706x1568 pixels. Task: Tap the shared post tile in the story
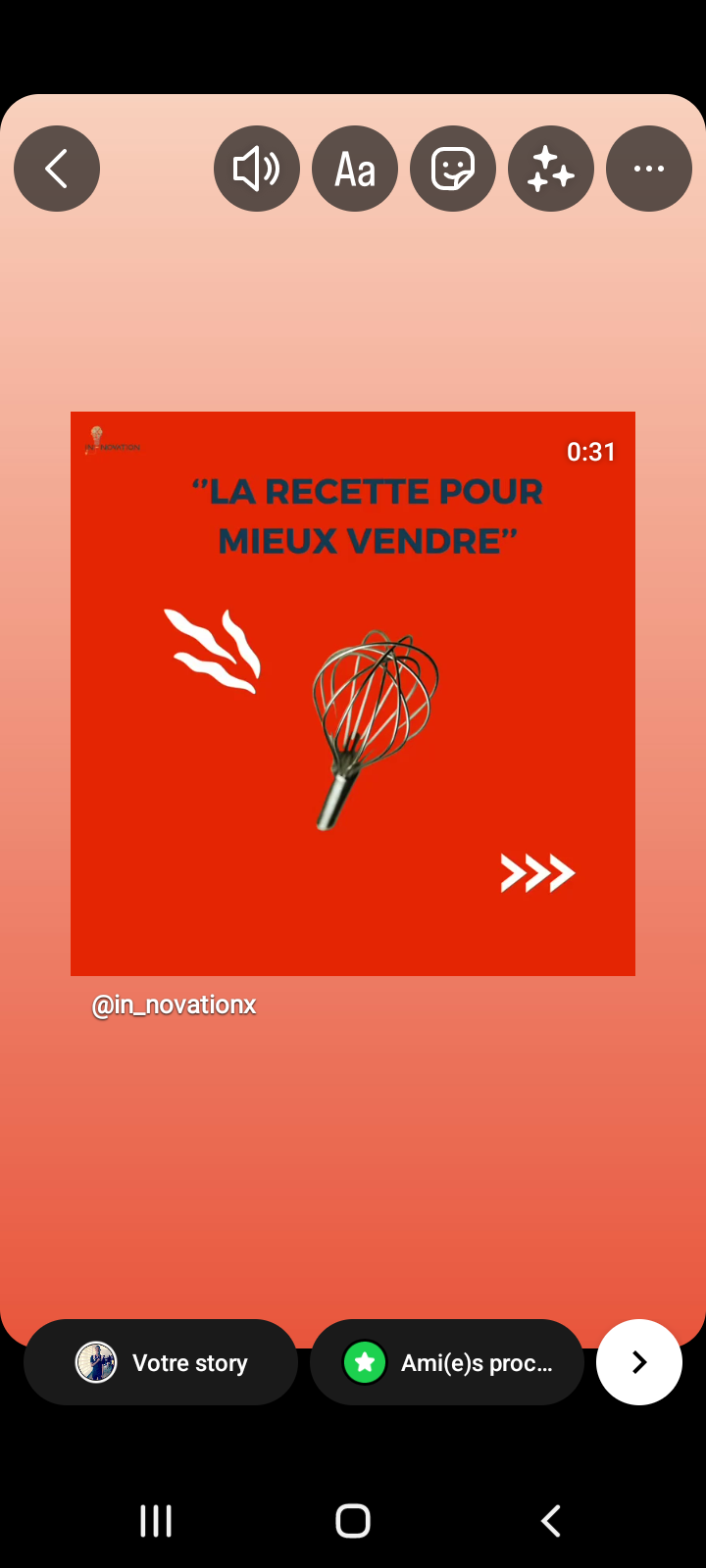(x=353, y=694)
